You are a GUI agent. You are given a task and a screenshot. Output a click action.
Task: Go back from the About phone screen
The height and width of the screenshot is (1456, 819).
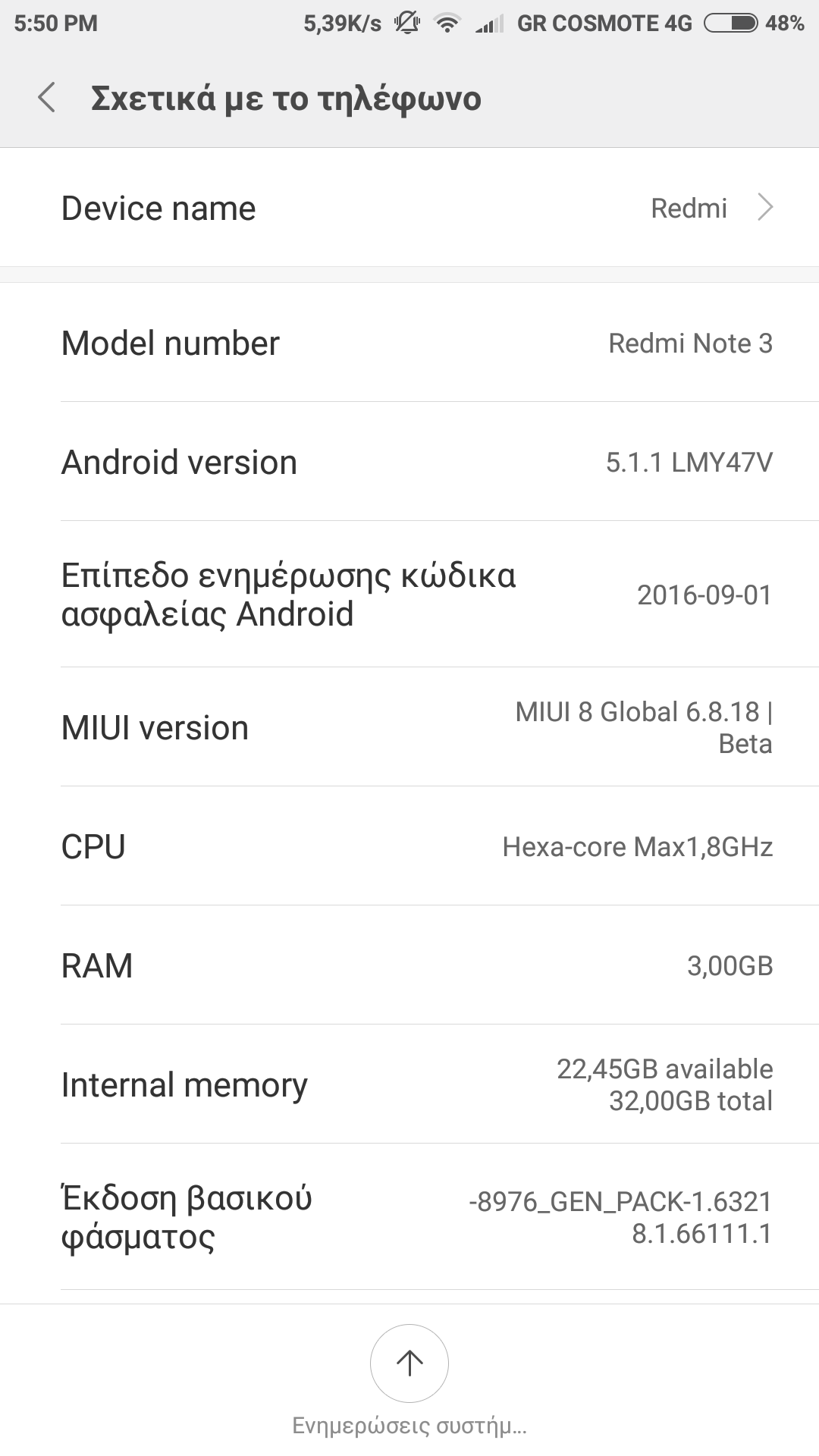[x=47, y=98]
